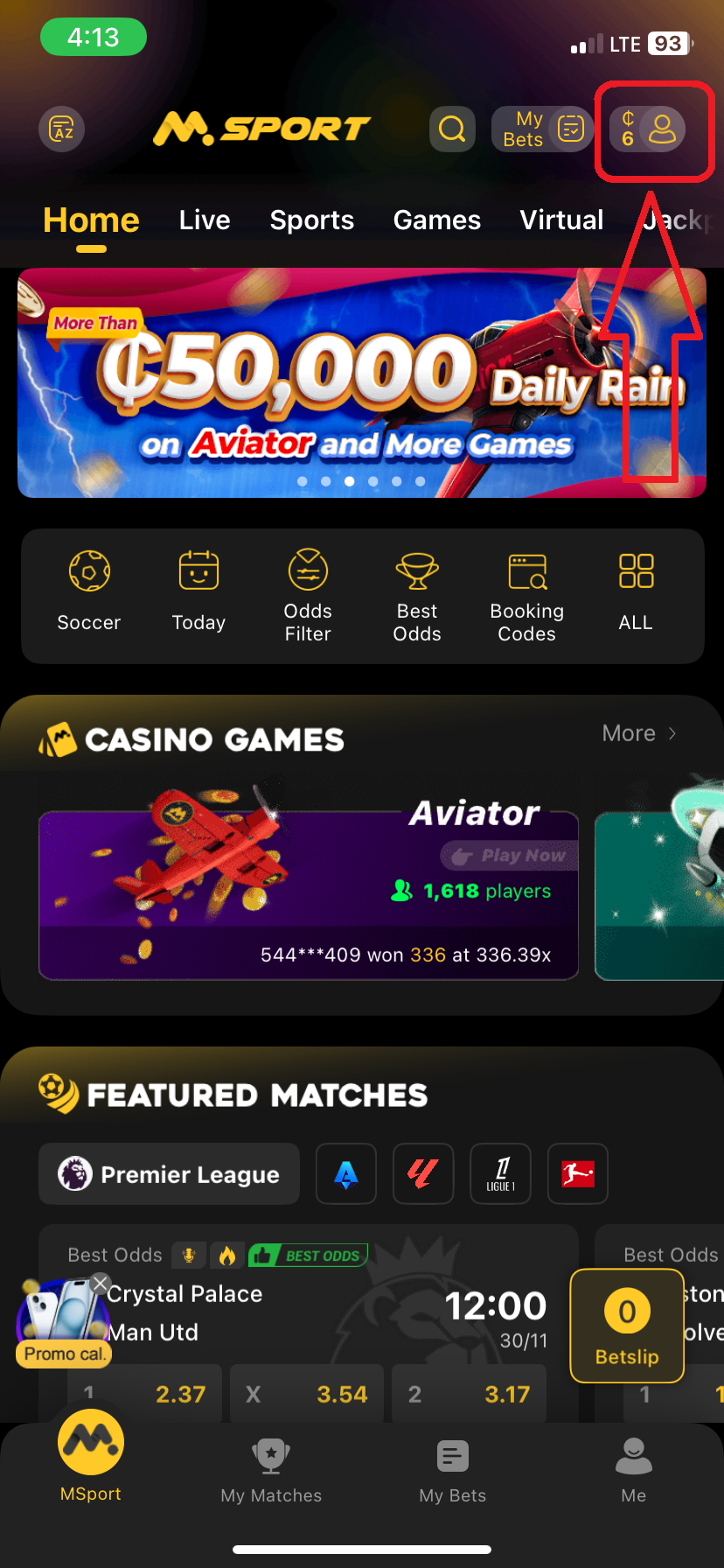Select the Premier League chip

tap(169, 1173)
